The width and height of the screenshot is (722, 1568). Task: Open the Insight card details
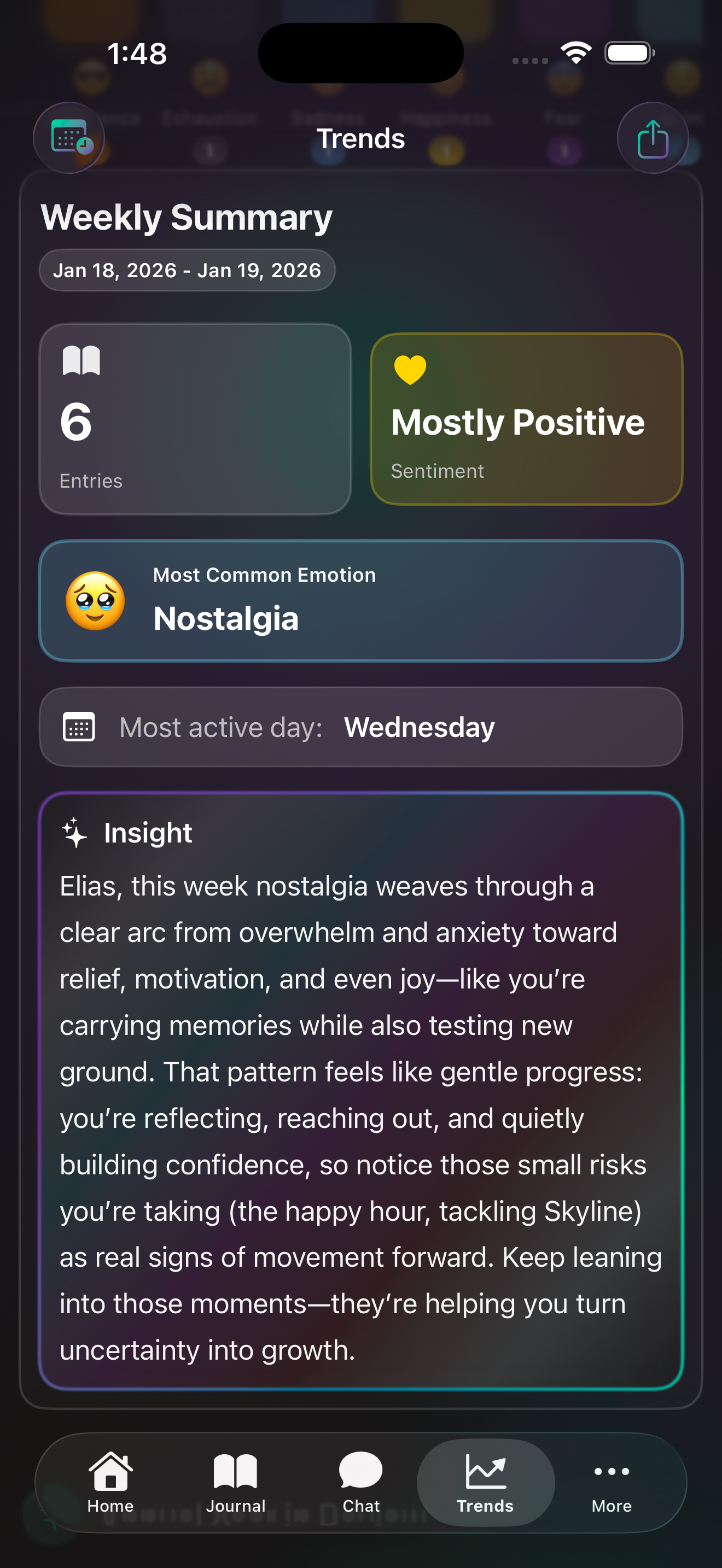361,1096
